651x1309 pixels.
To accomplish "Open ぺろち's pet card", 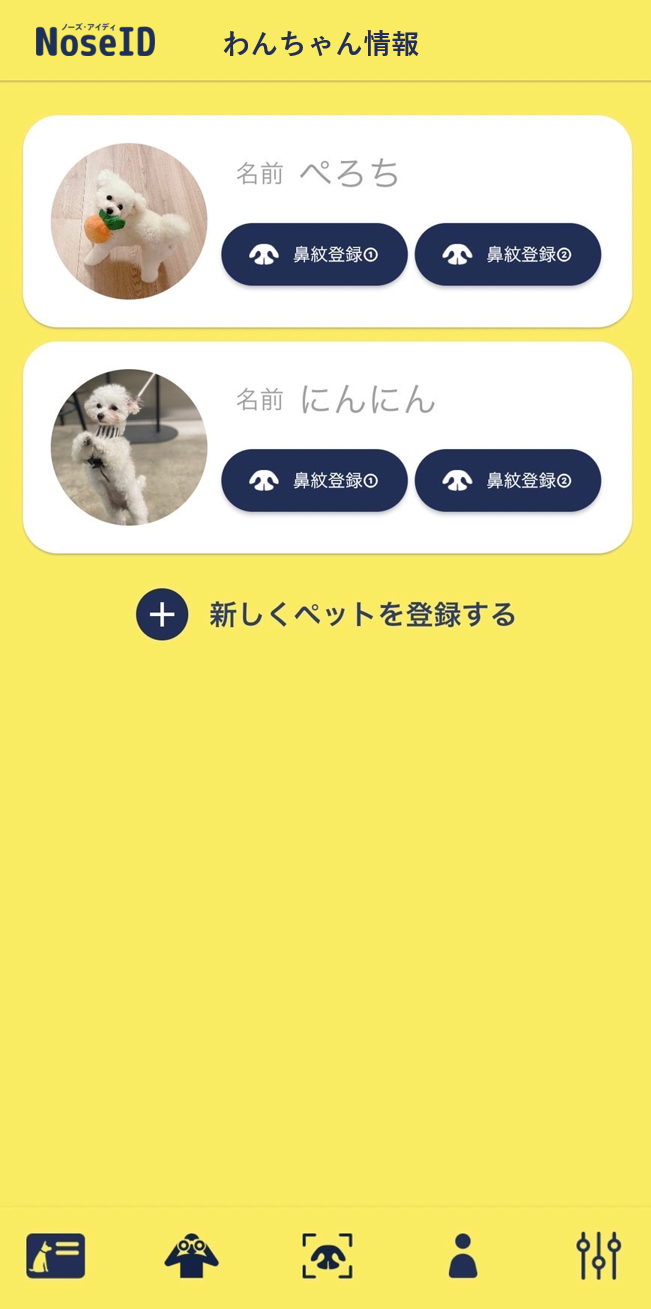I will click(x=350, y=174).
